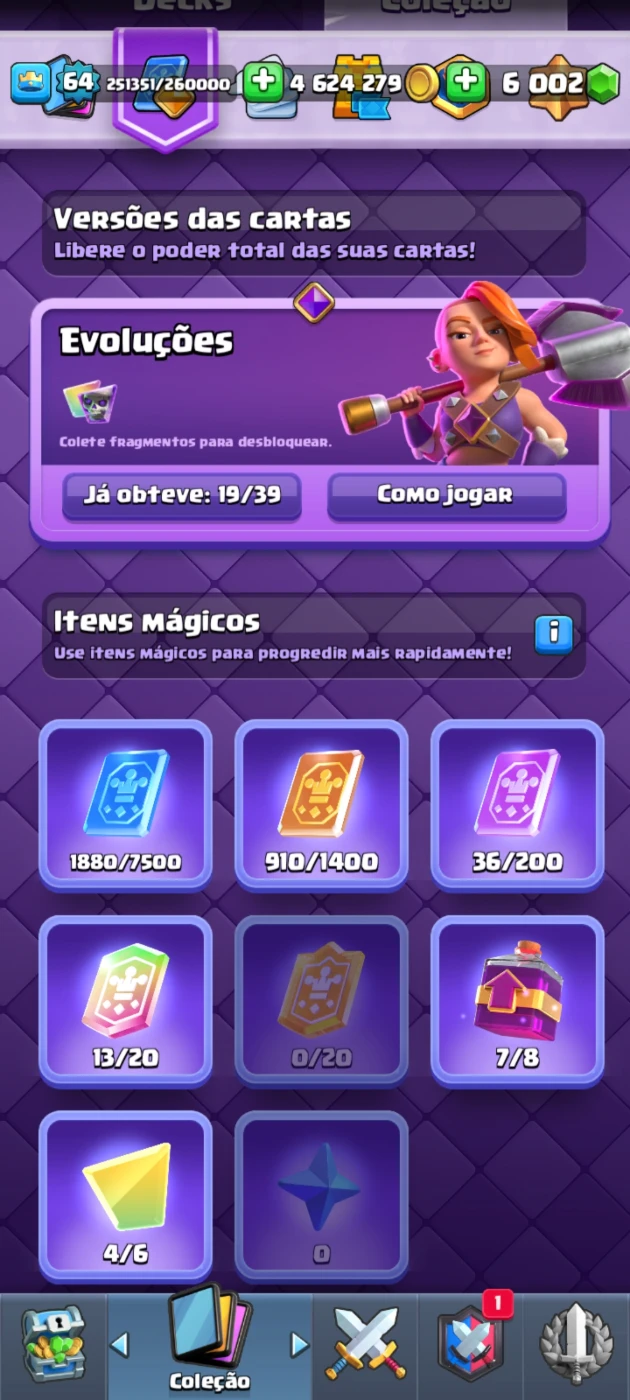Select the blue wild card 1880/7500
Image resolution: width=630 pixels, height=1400 pixels.
click(x=125, y=803)
